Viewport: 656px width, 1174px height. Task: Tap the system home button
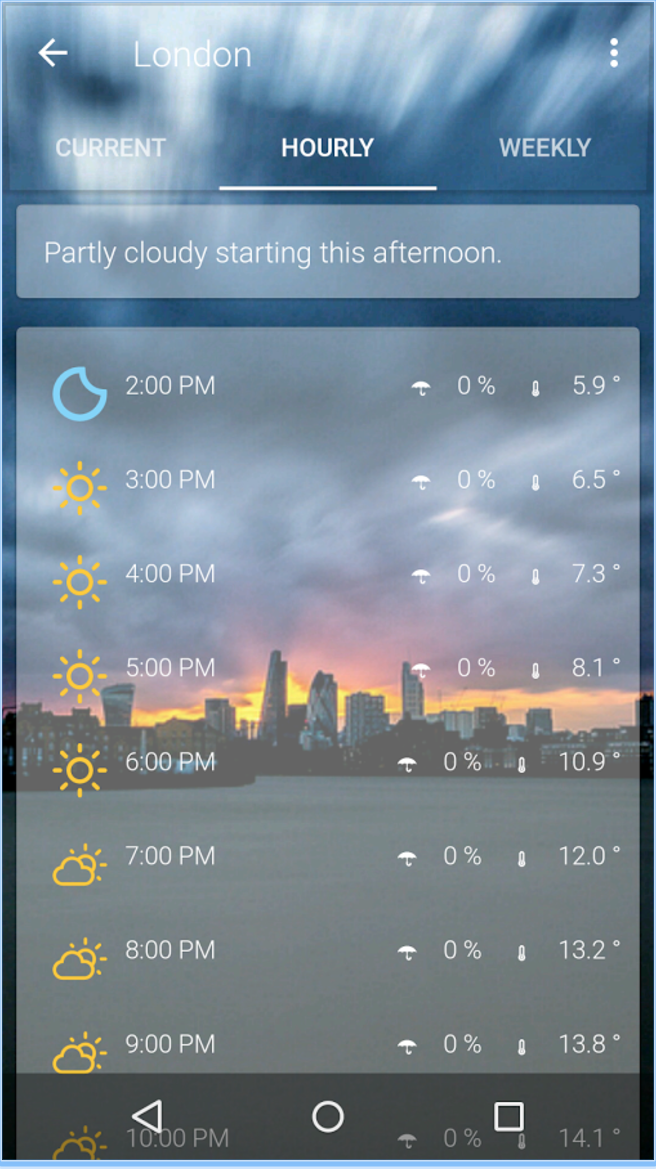point(327,1116)
